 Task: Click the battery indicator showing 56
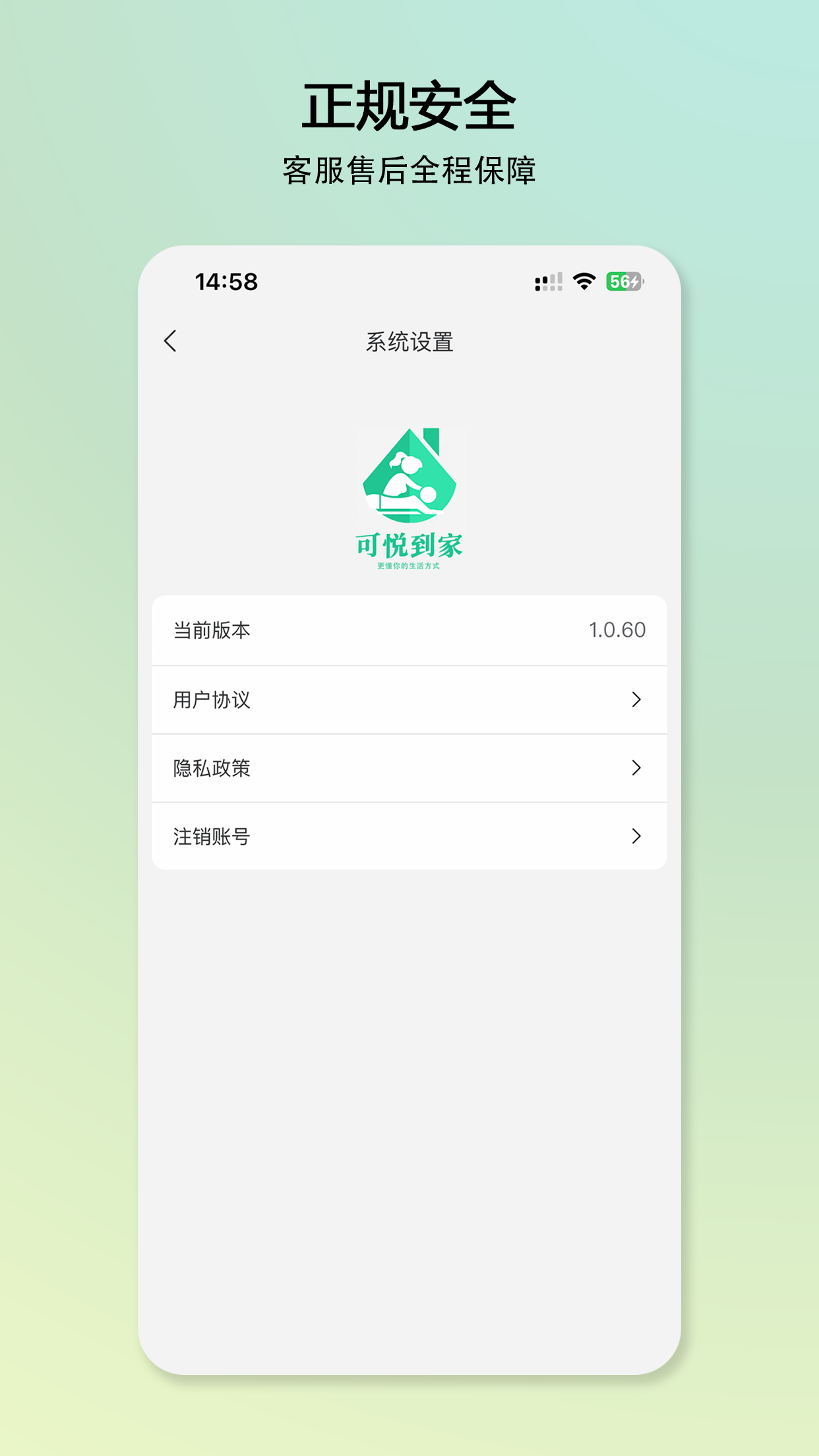click(623, 282)
